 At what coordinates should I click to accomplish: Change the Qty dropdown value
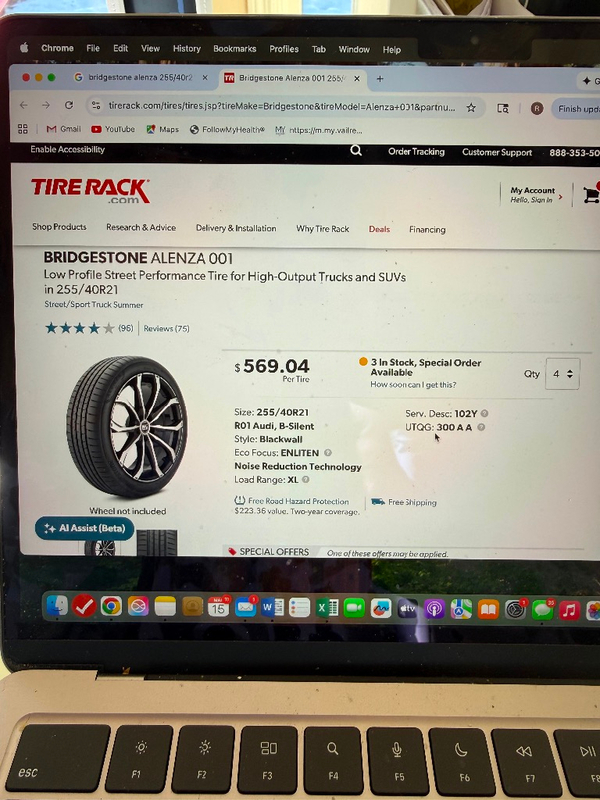[563, 374]
